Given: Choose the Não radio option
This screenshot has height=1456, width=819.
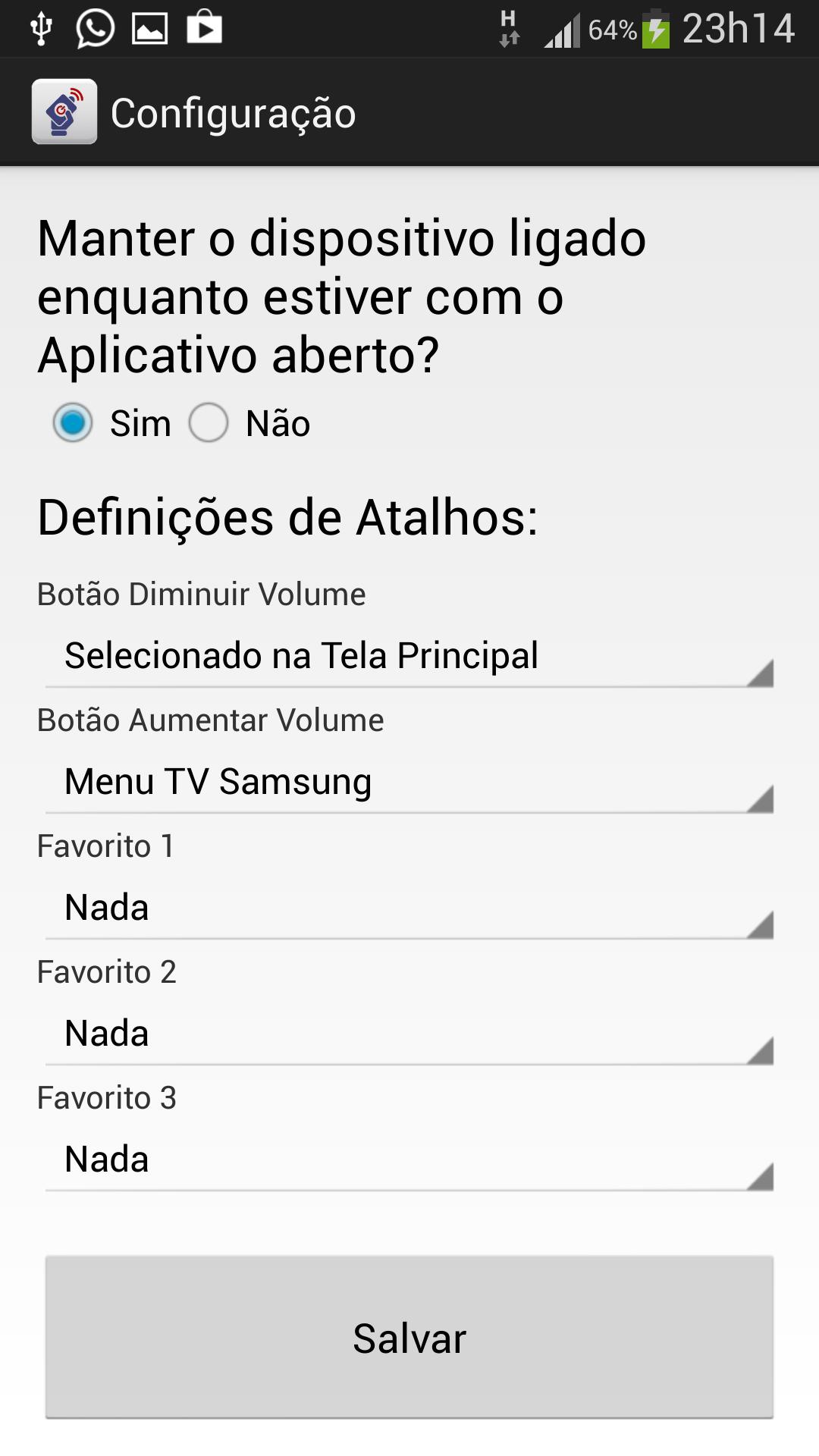Looking at the screenshot, I should pos(209,422).
